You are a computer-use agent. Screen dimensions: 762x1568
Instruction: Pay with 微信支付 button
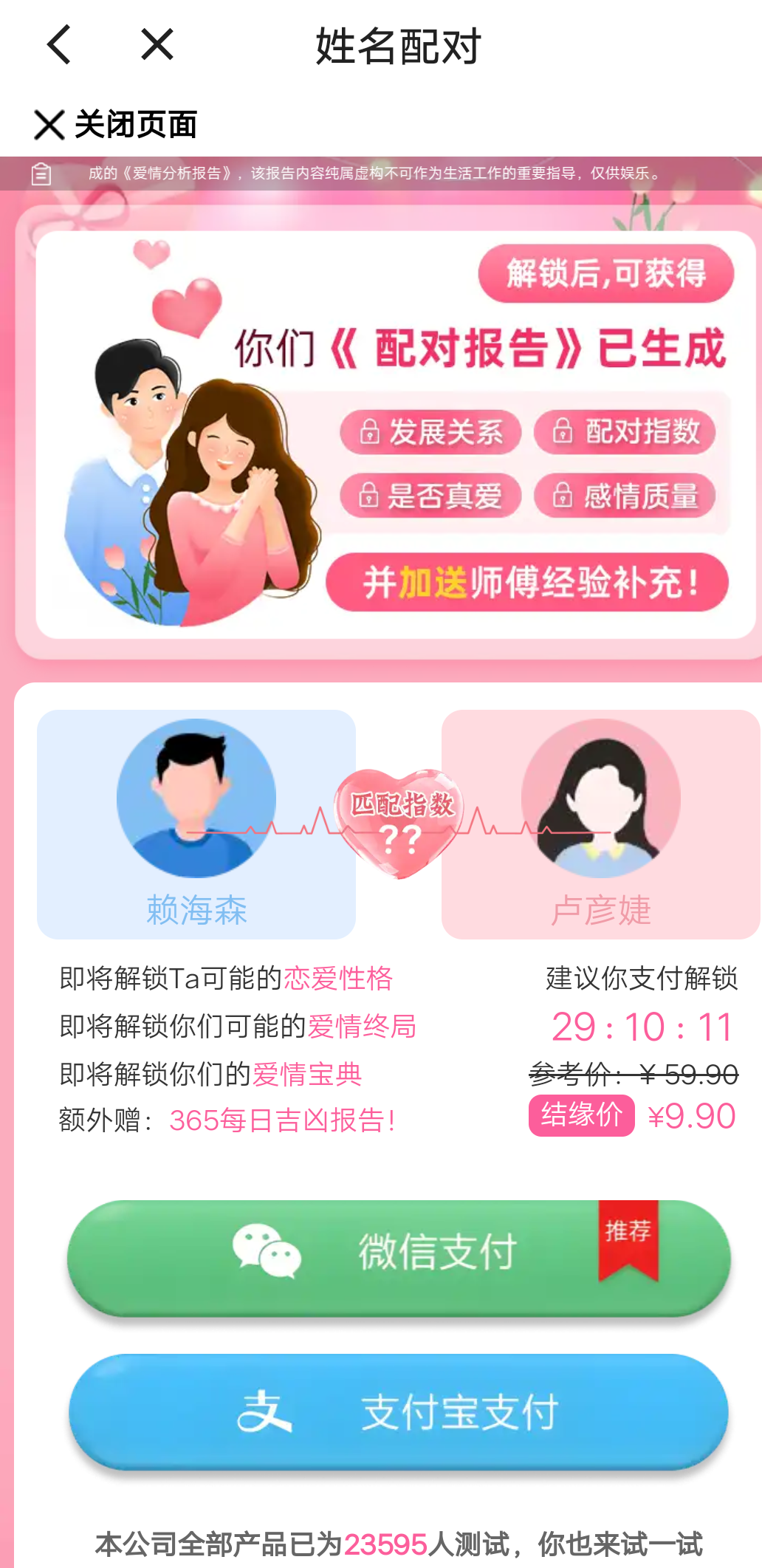[x=399, y=1257]
